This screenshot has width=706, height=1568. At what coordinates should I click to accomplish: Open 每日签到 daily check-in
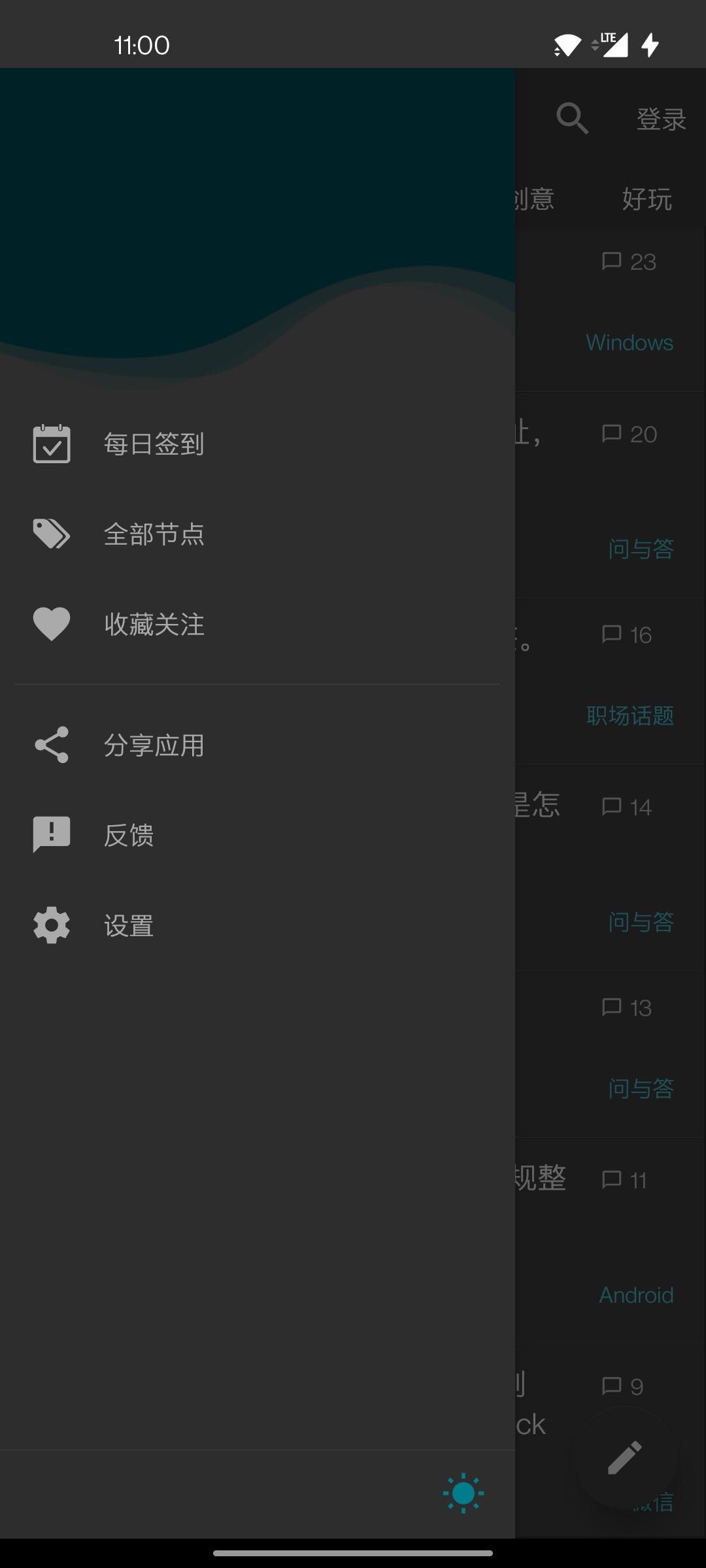click(x=258, y=444)
